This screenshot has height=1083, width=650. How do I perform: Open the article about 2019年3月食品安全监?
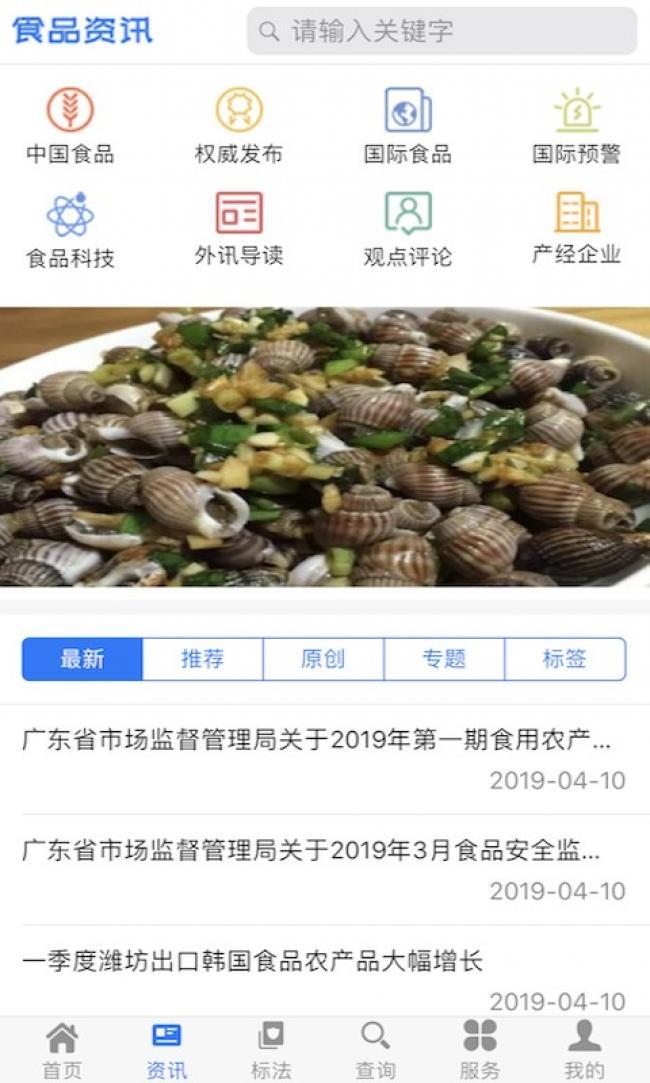pos(311,851)
